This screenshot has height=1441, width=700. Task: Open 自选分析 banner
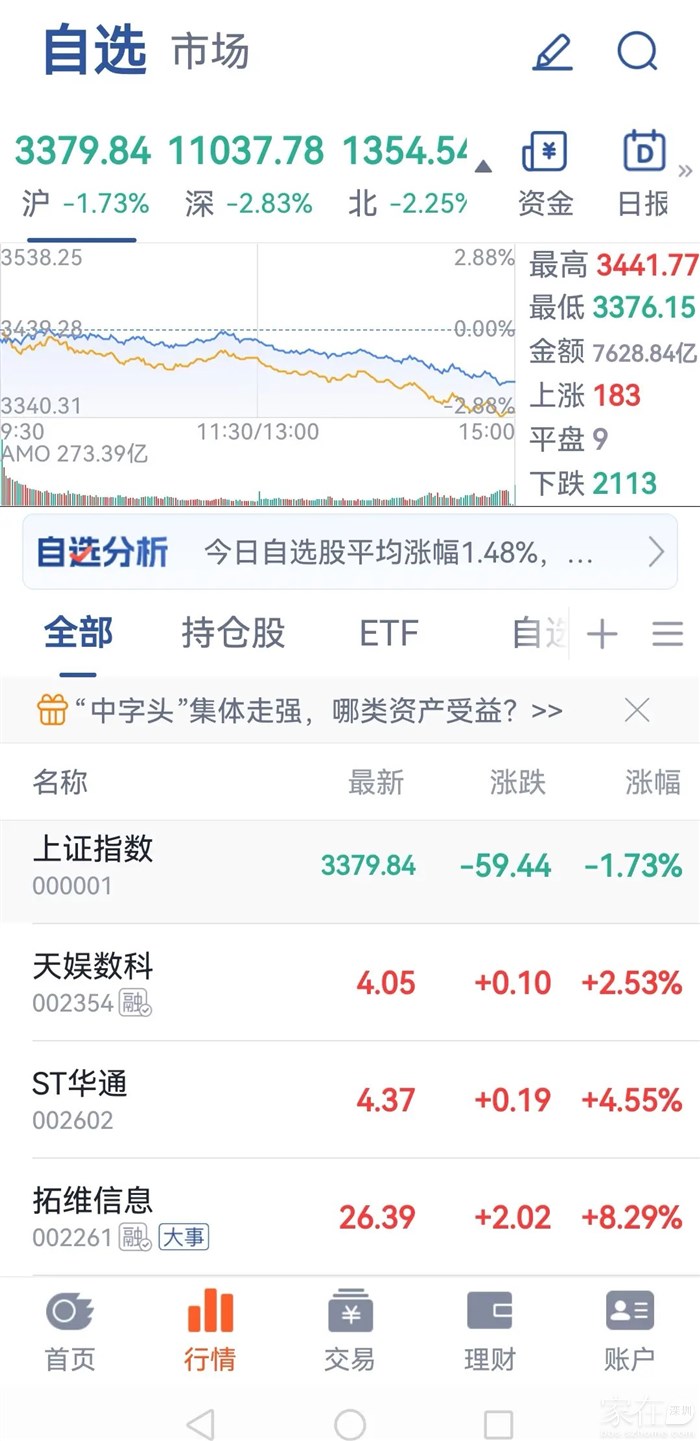(x=349, y=552)
